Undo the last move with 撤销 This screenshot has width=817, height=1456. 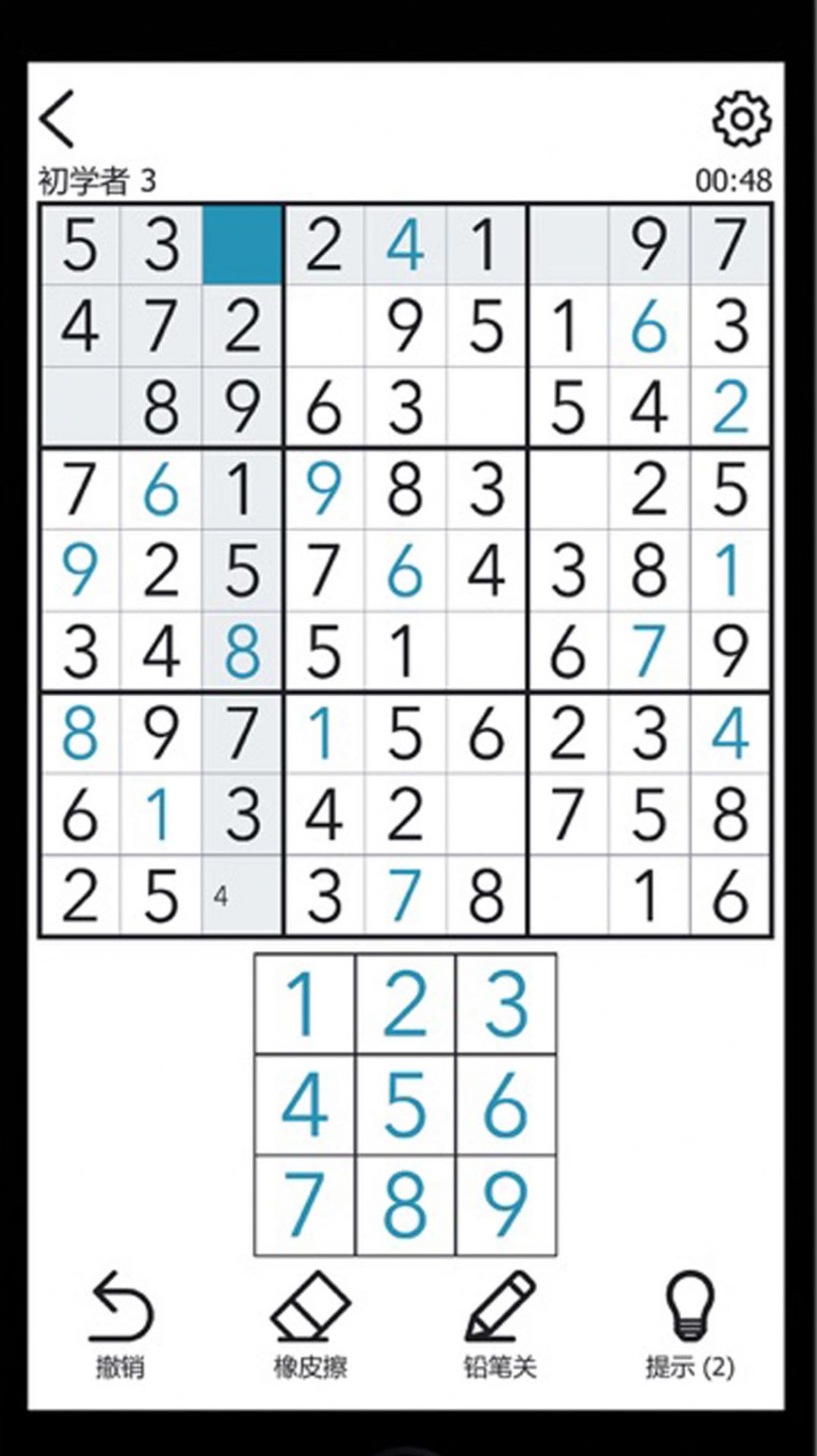pyautogui.click(x=120, y=1325)
